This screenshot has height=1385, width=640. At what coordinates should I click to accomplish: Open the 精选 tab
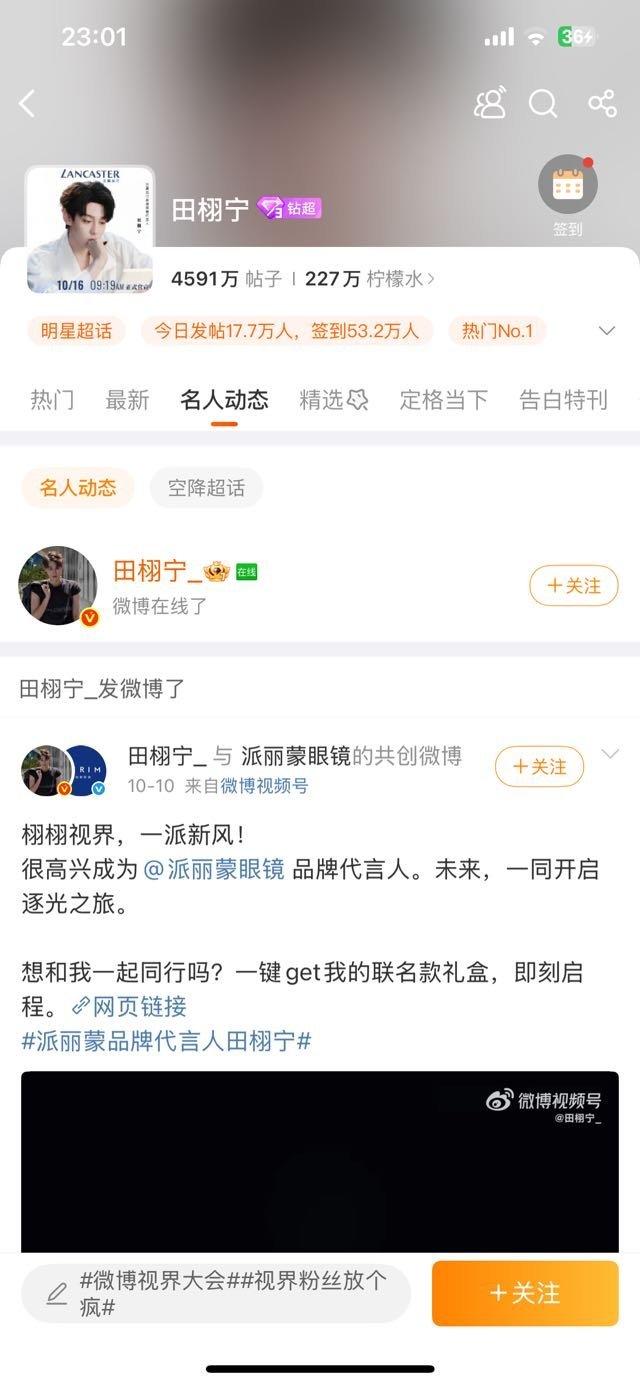333,400
